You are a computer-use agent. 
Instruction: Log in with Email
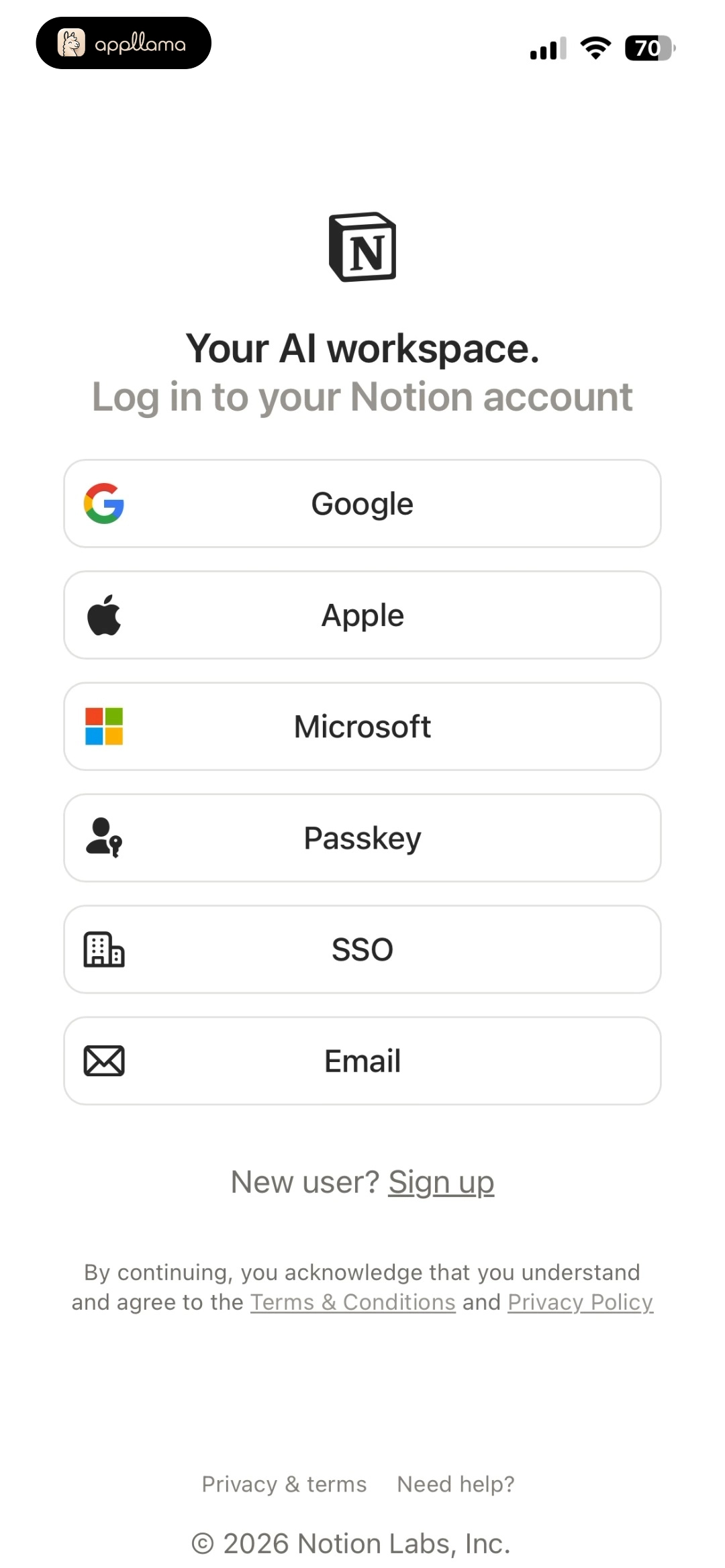tap(362, 1060)
